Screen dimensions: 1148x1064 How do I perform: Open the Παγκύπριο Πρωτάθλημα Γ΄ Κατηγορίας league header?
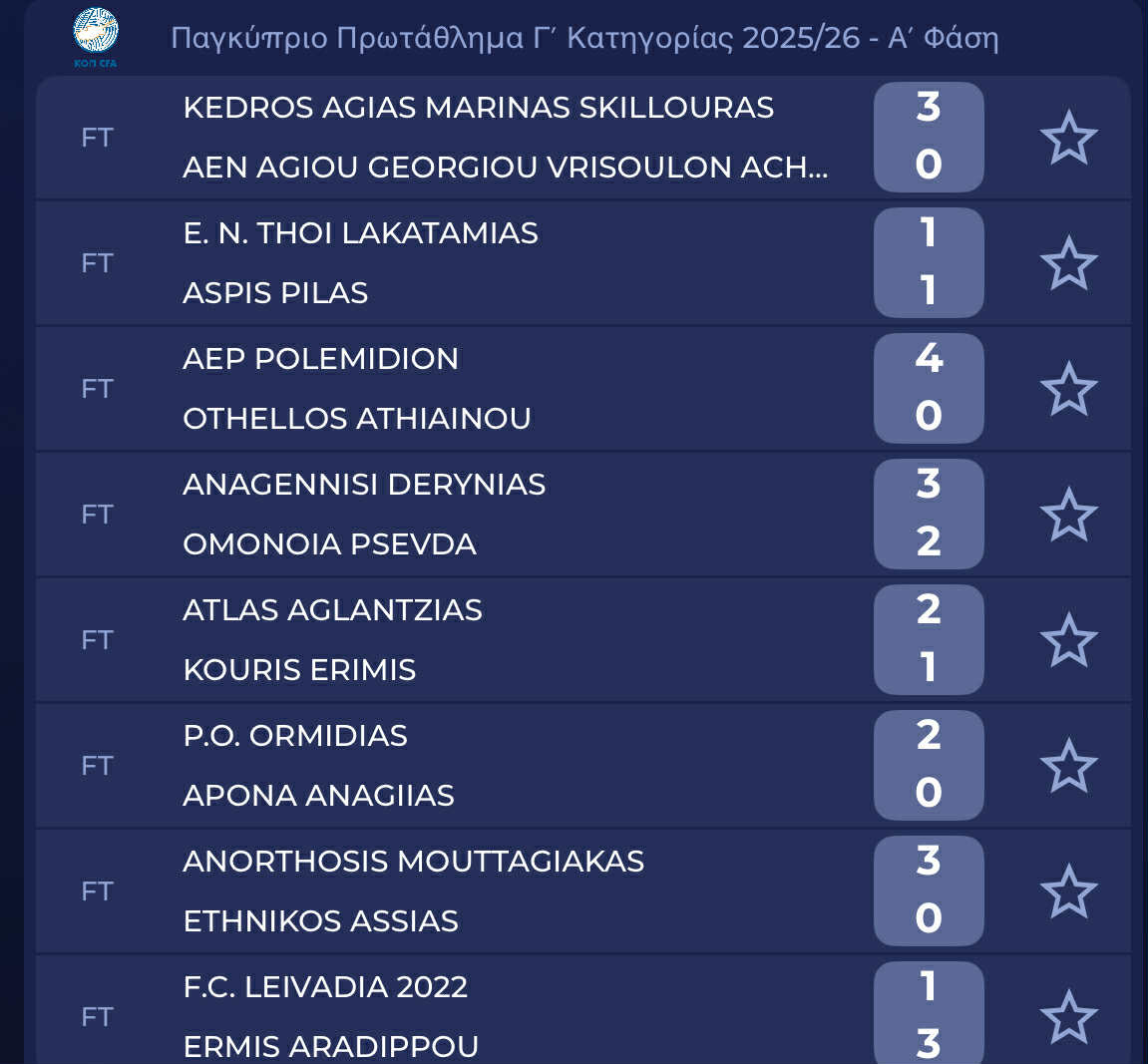coord(583,38)
